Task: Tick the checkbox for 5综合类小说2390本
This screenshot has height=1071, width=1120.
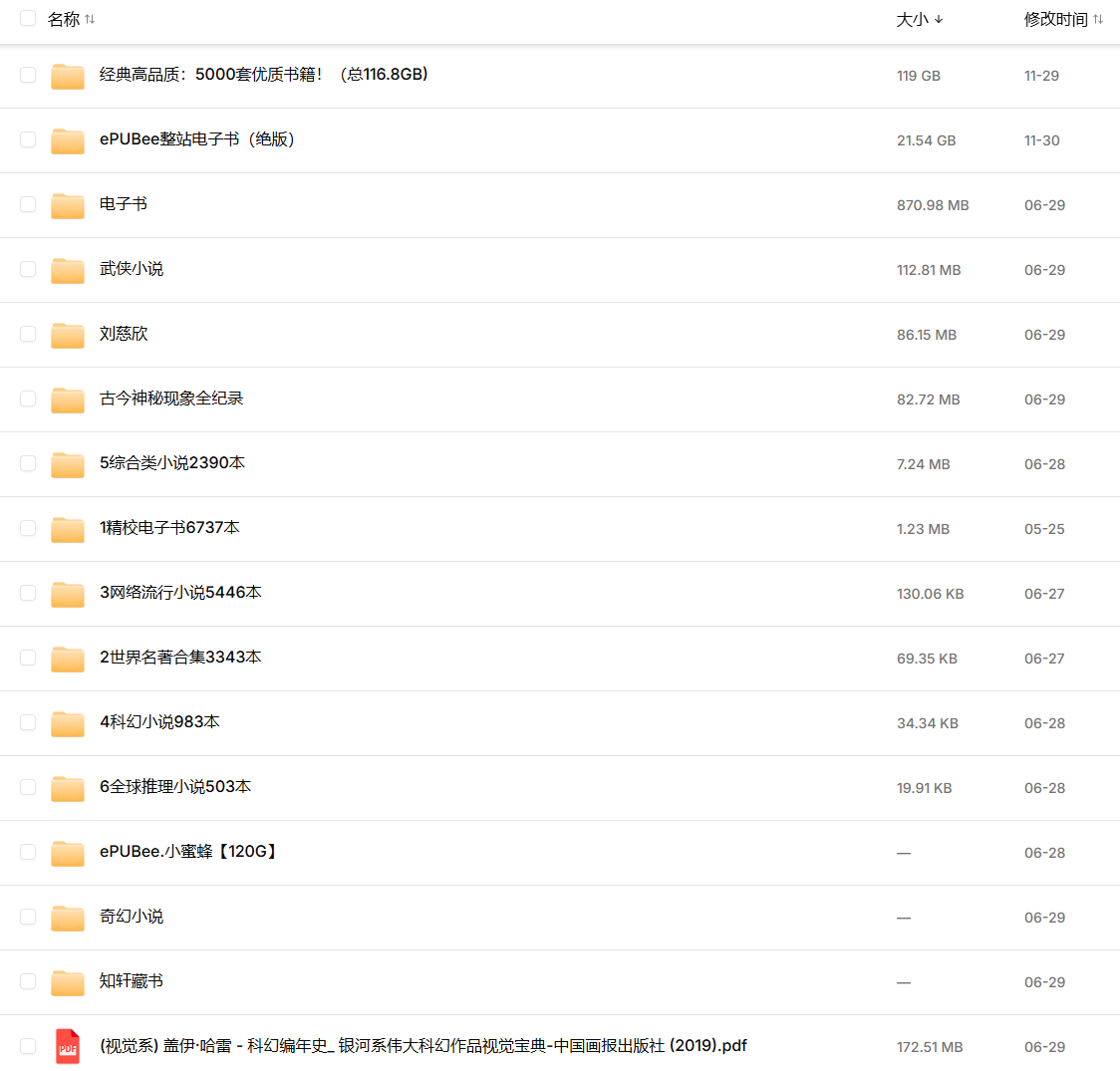Action: [x=28, y=463]
